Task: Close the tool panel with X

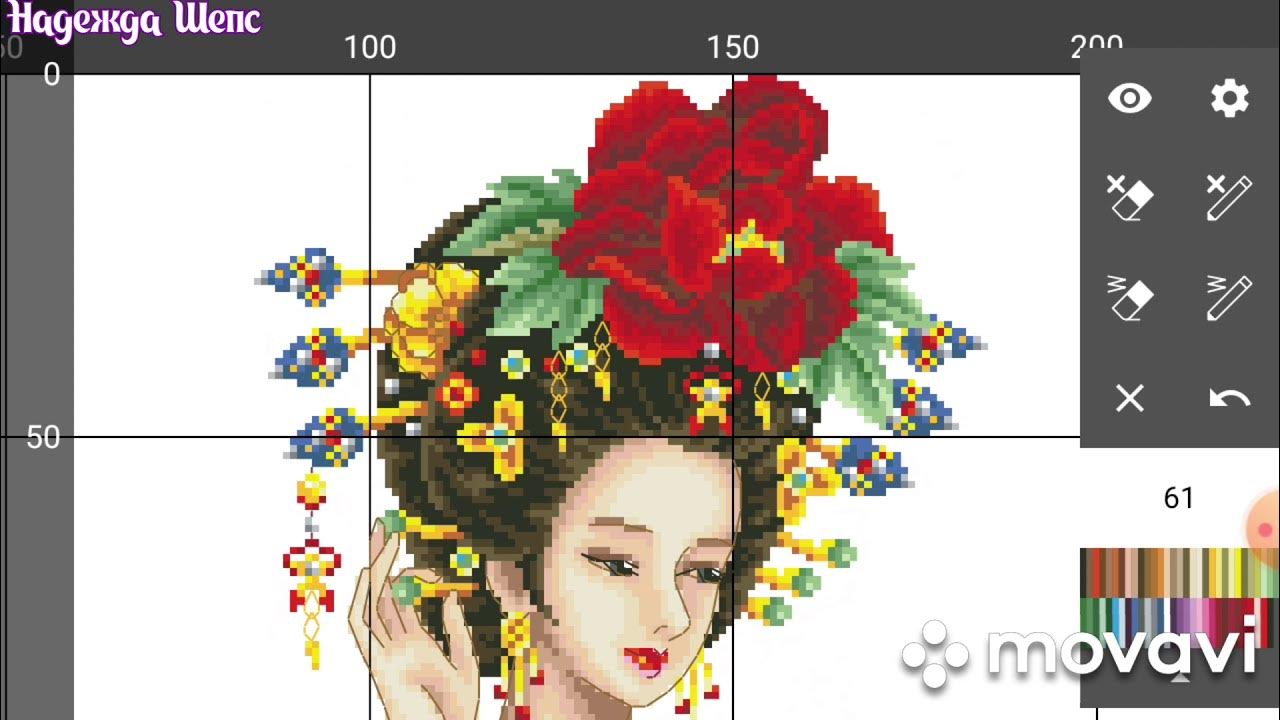Action: (x=1130, y=399)
